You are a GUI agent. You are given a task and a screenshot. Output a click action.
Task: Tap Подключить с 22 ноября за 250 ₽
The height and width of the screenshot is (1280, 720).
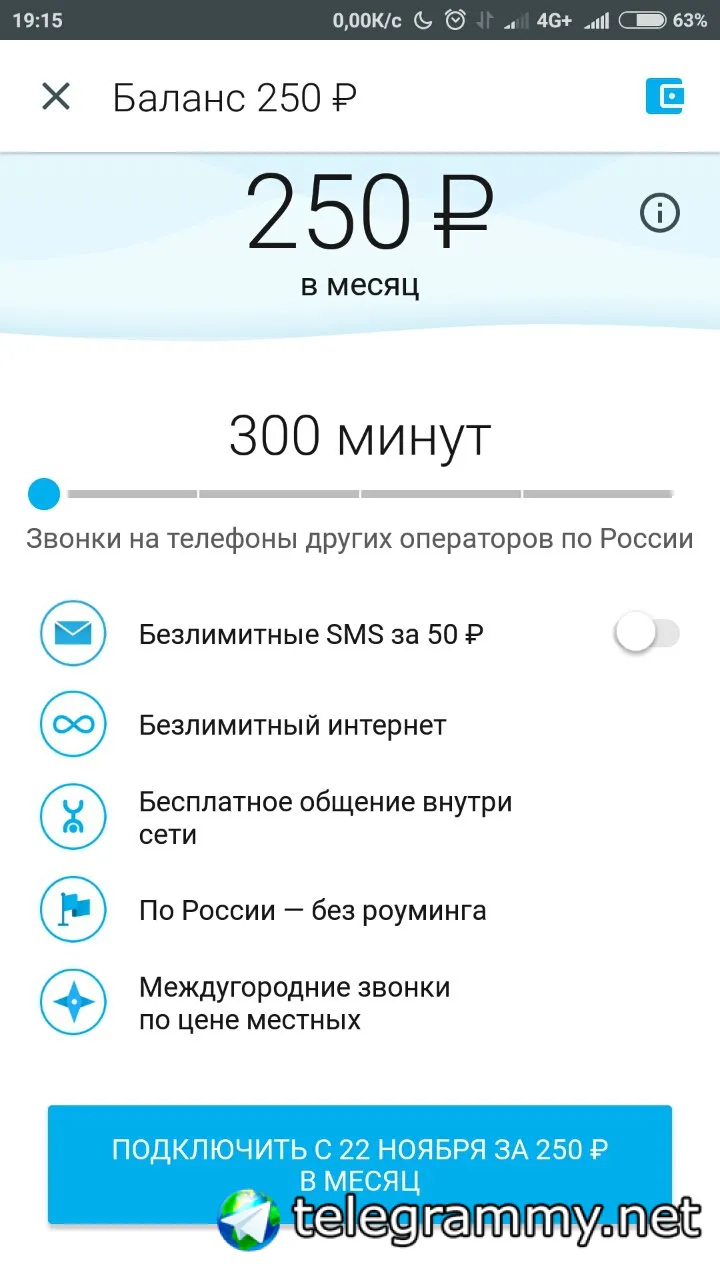[359, 1164]
